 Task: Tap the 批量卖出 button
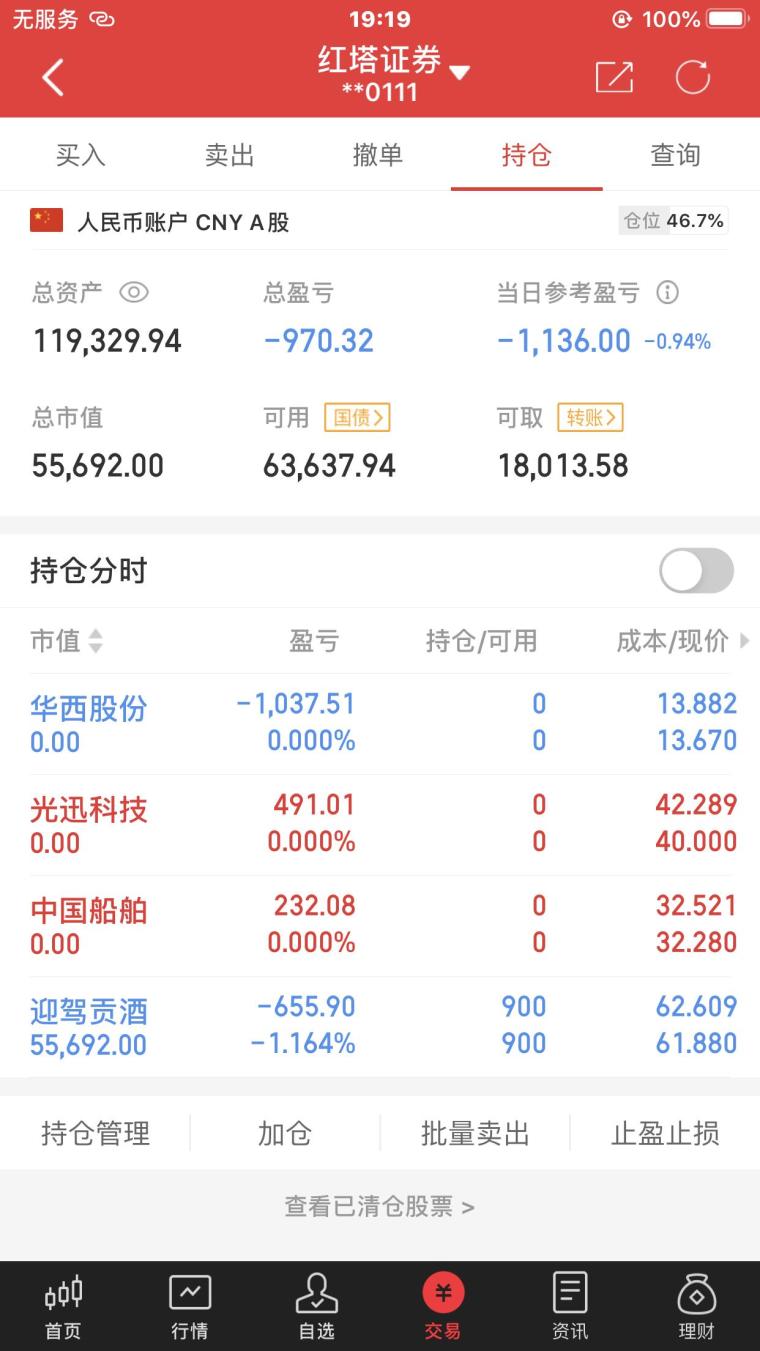tap(475, 1133)
